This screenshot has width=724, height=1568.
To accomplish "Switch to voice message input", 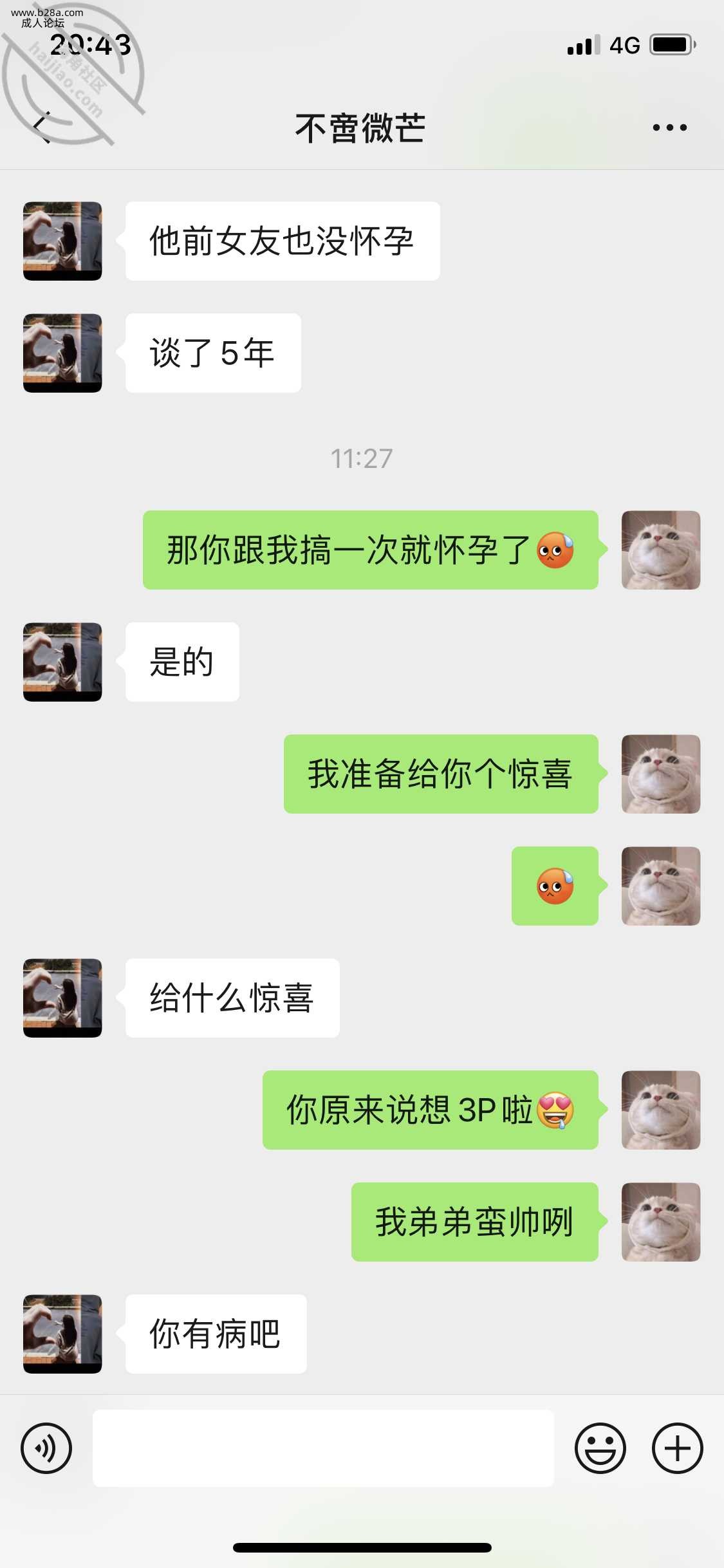I will (46, 1448).
